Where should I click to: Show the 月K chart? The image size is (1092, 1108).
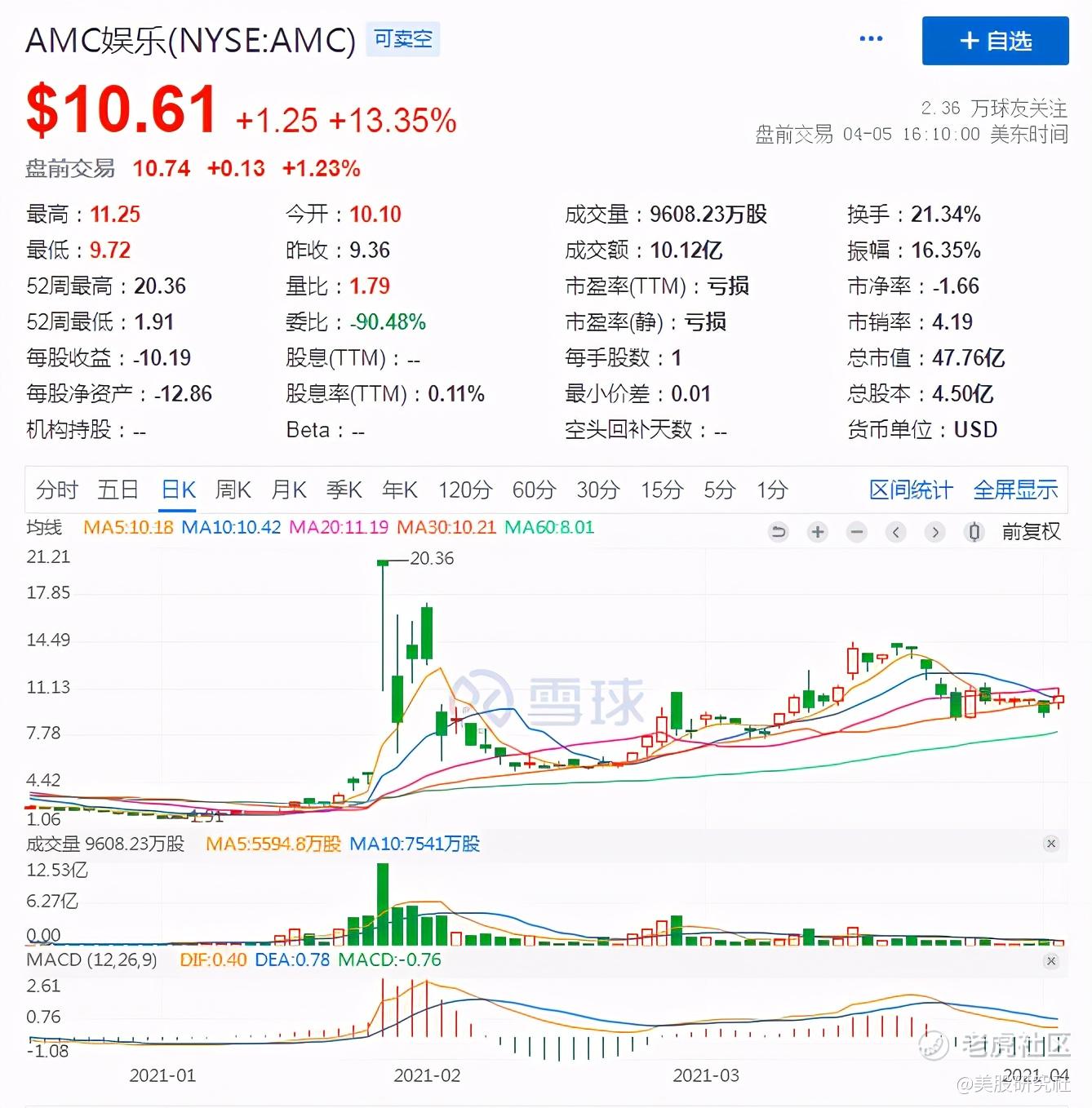(x=289, y=490)
